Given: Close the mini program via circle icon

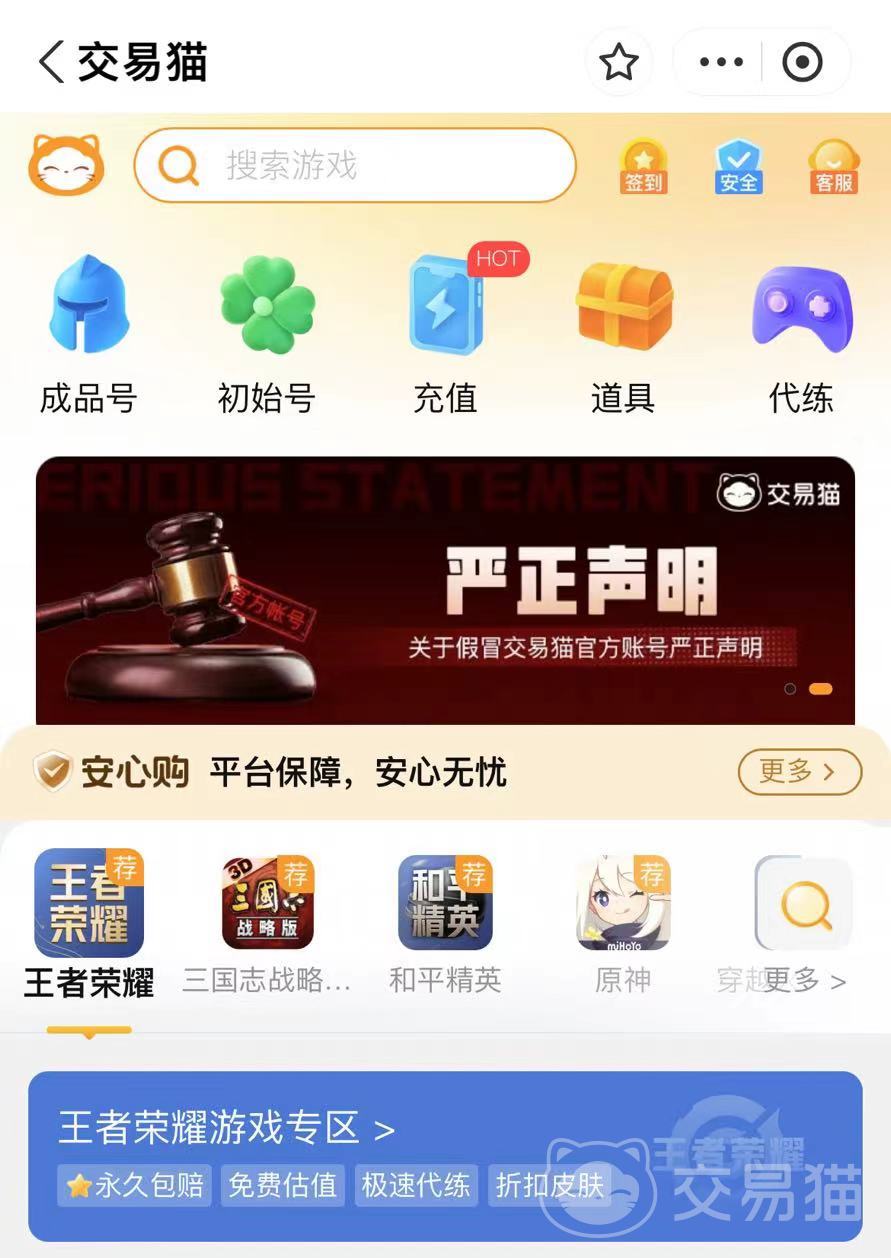Looking at the screenshot, I should coord(802,63).
